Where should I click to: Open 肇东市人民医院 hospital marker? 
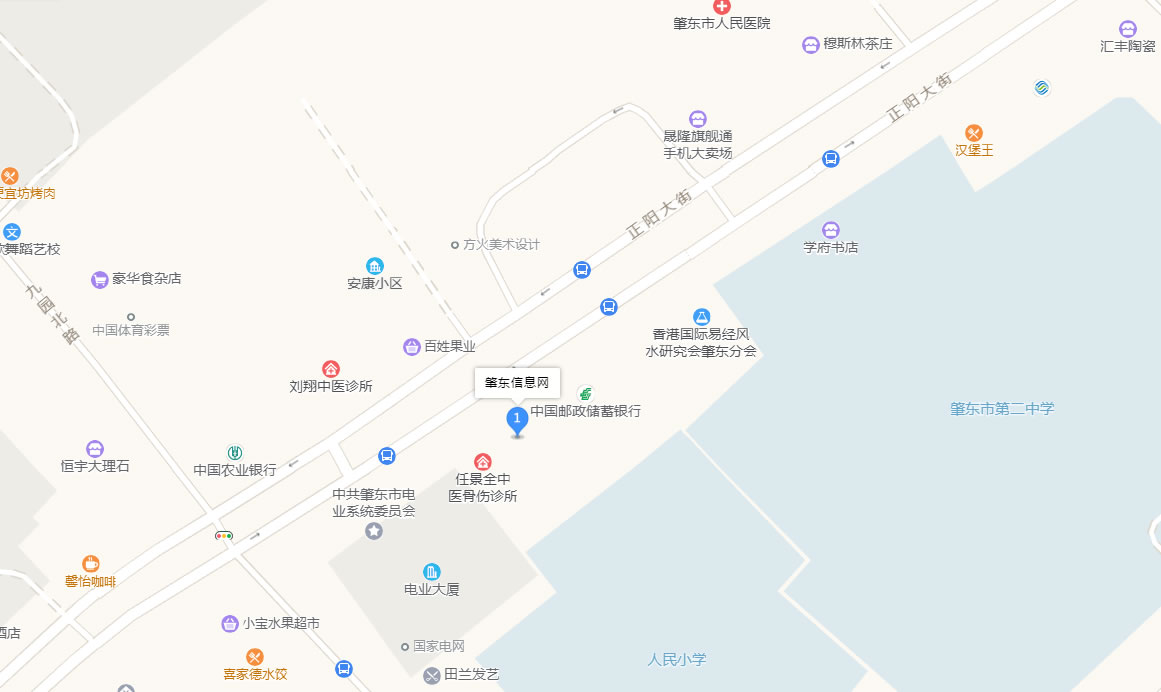pos(722,6)
